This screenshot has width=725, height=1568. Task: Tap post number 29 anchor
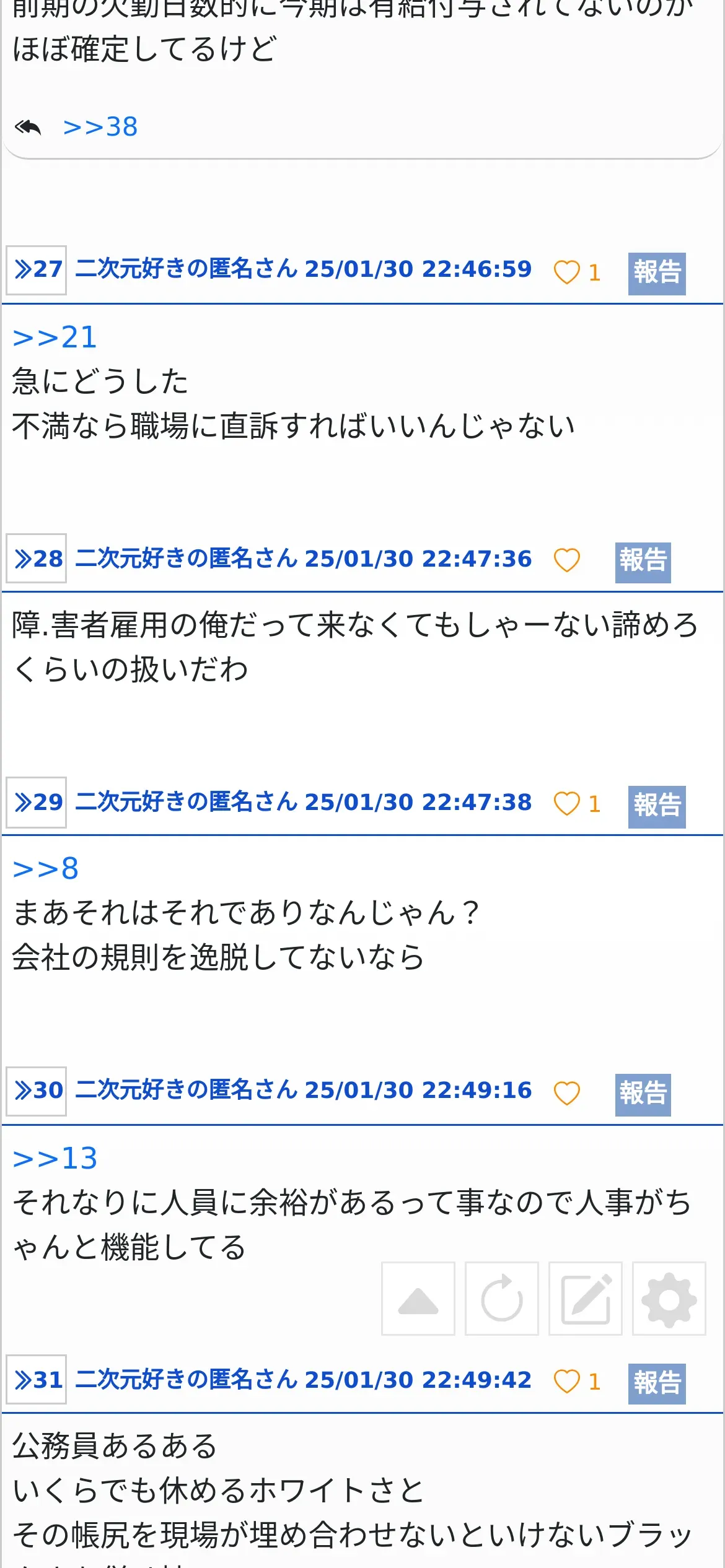tap(37, 802)
